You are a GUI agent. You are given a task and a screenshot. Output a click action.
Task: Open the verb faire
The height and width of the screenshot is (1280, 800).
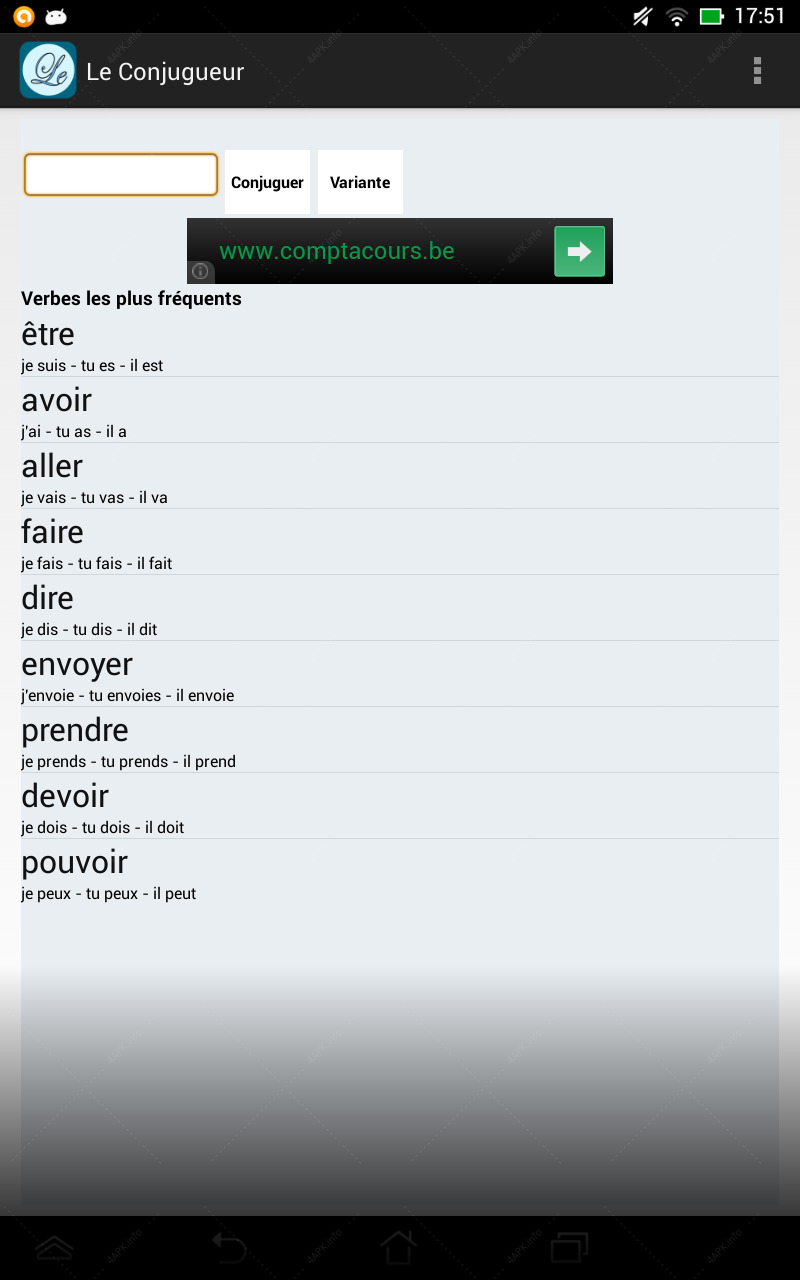coord(400,542)
